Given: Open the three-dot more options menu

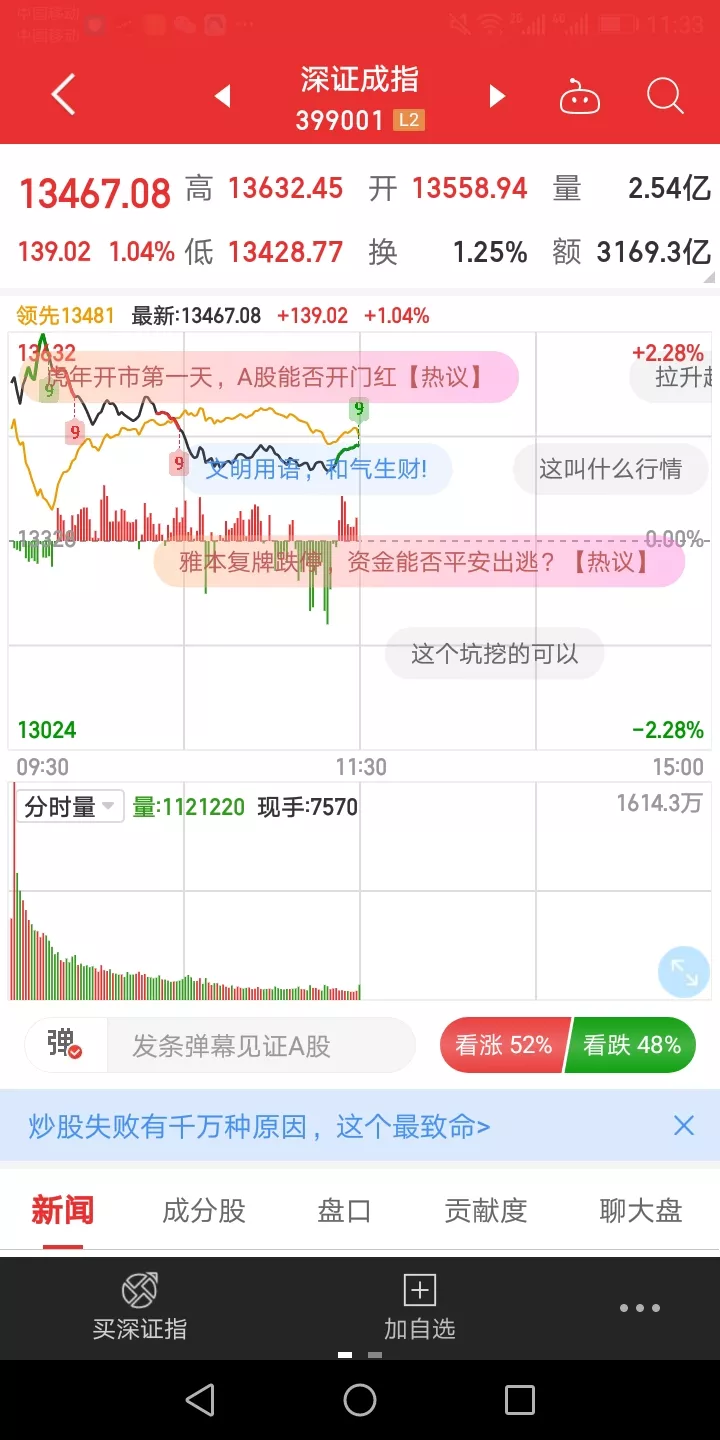Looking at the screenshot, I should tap(640, 1308).
